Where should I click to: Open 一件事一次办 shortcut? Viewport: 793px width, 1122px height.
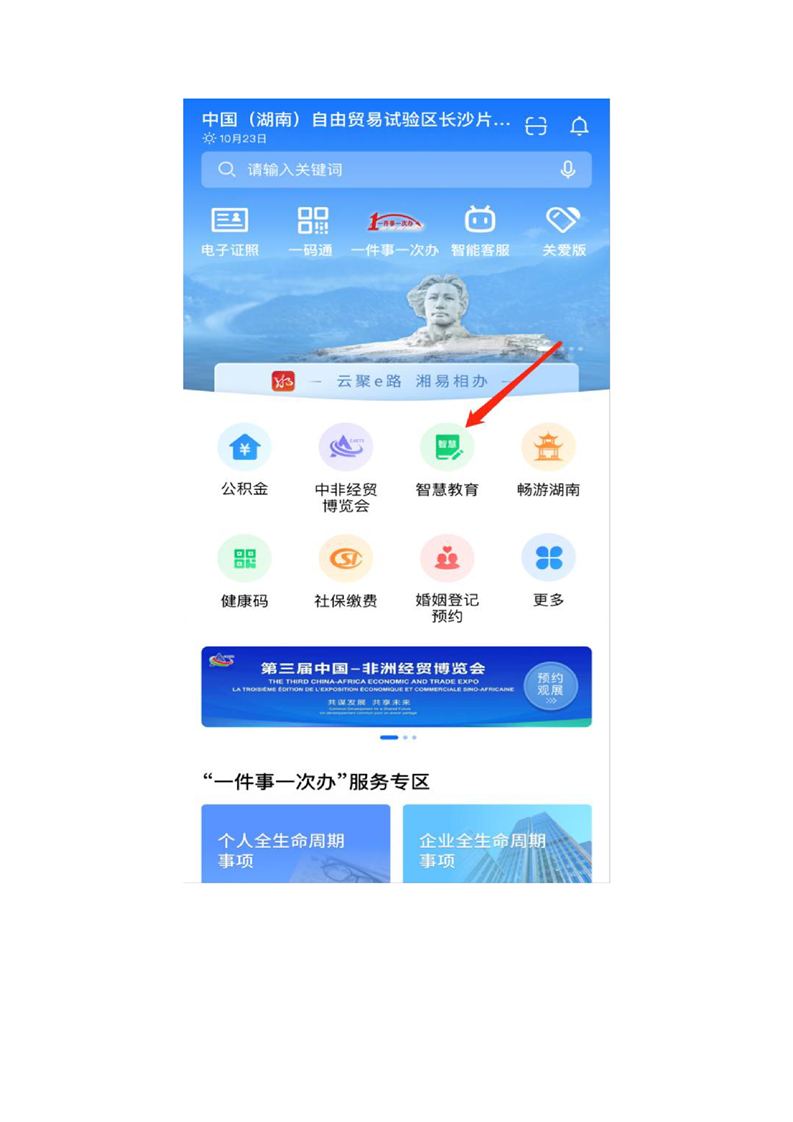pos(395,232)
